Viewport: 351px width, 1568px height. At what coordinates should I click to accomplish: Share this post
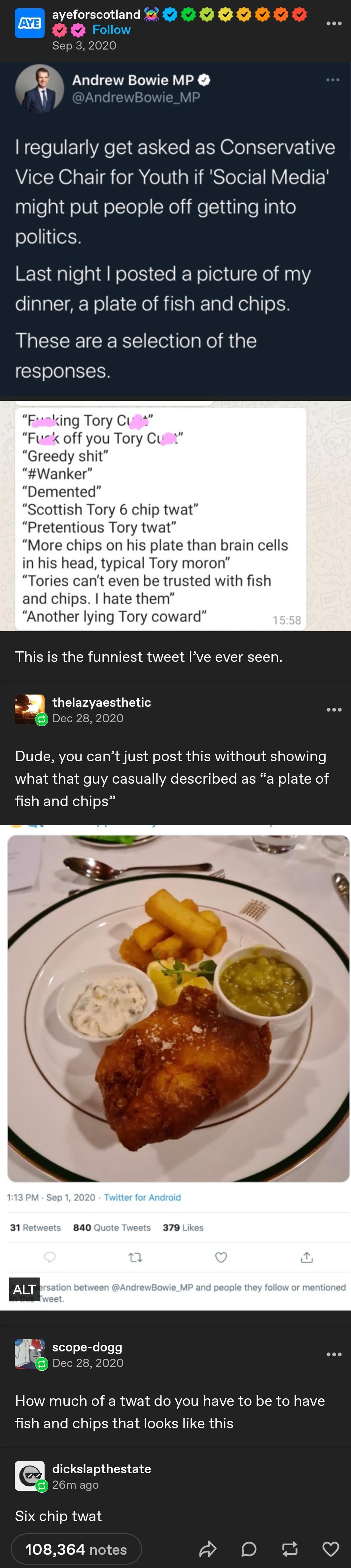coord(208,1549)
